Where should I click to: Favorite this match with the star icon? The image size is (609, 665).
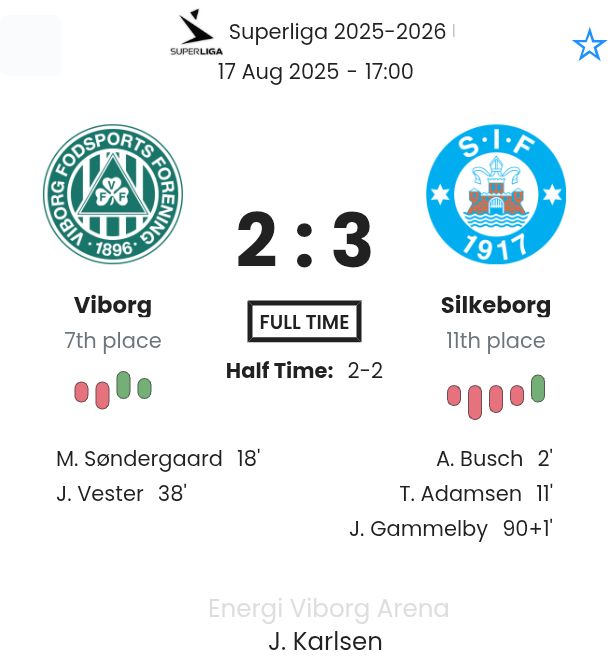pyautogui.click(x=589, y=45)
